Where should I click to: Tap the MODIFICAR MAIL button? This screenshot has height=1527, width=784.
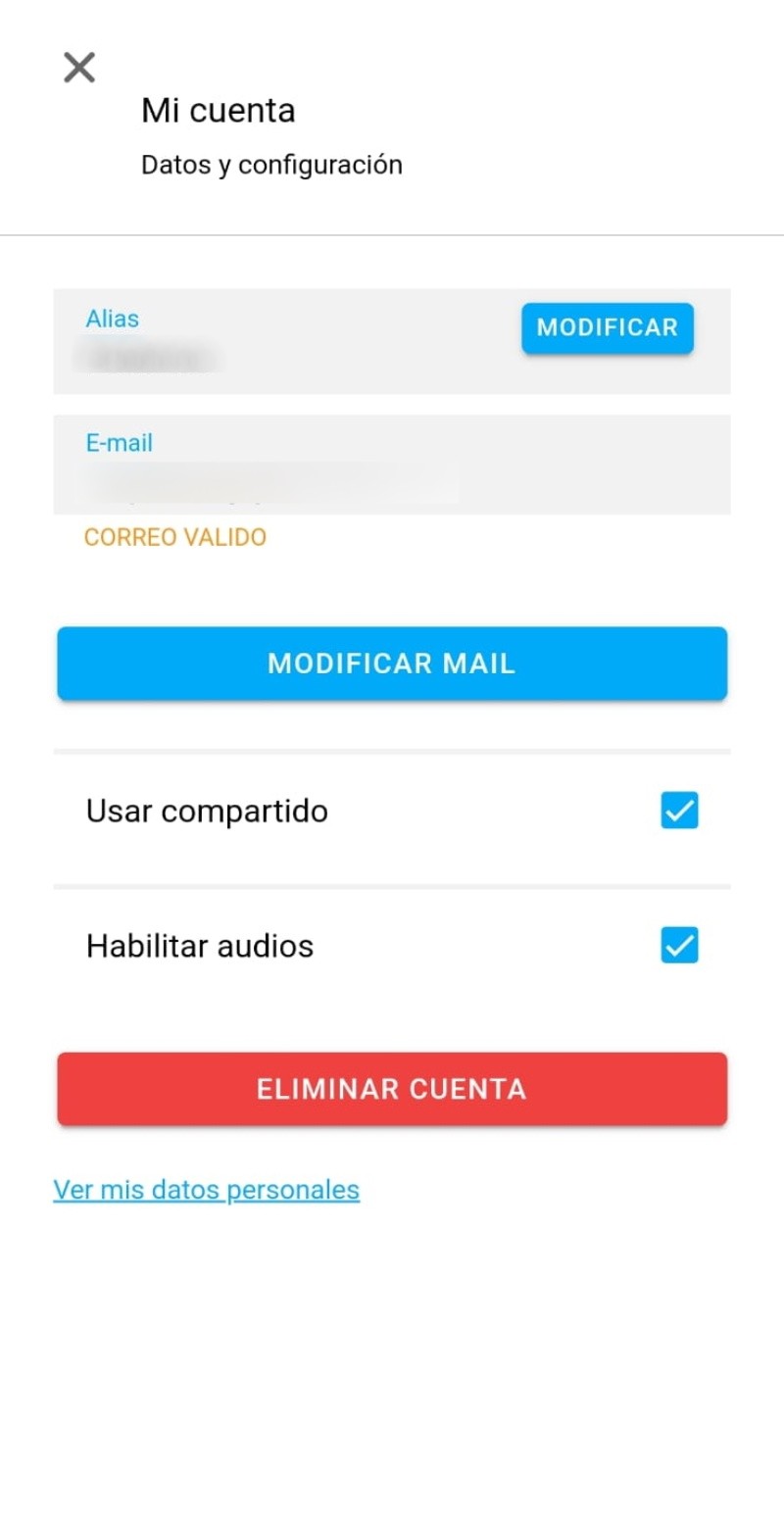click(x=392, y=664)
